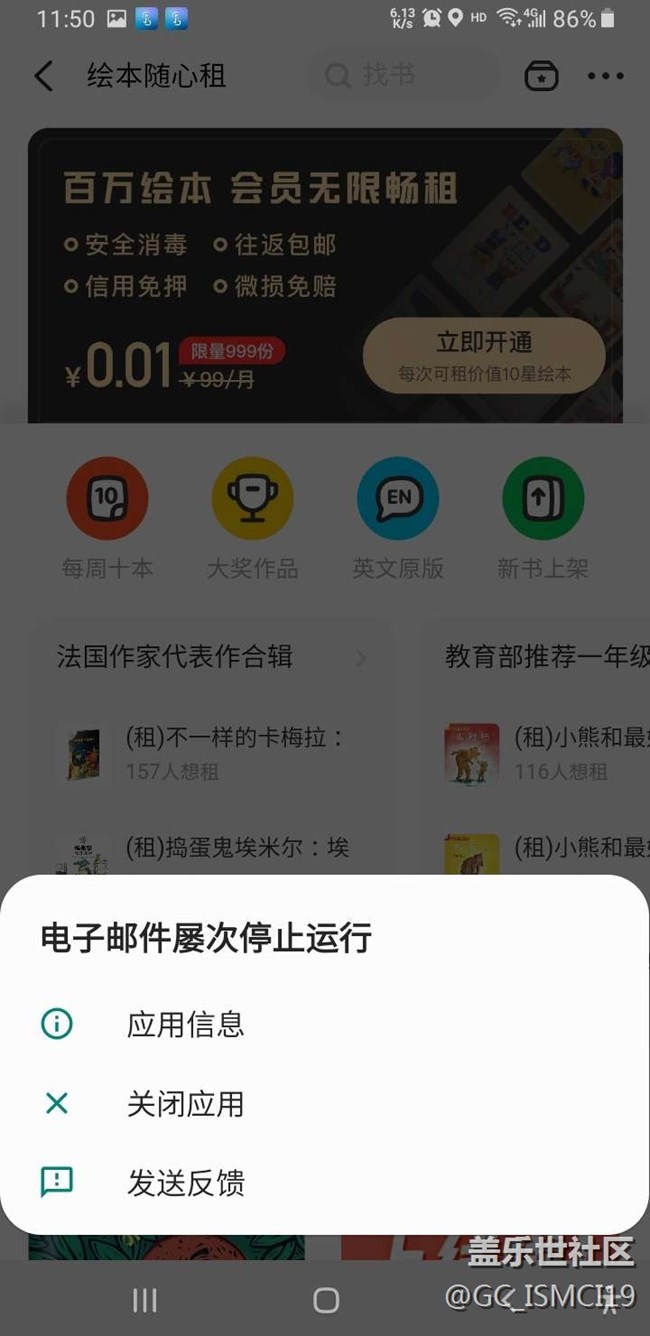Screen dimensions: 650x1336
Task: Open the 大奖作品 category
Action: pos(252,518)
